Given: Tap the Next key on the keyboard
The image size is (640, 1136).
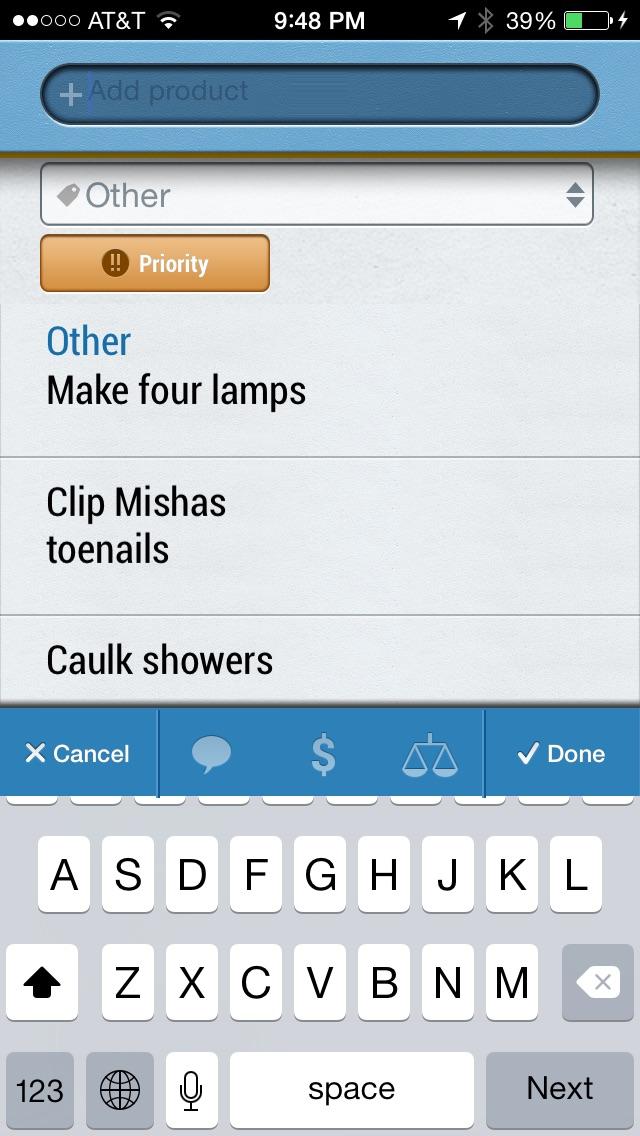Looking at the screenshot, I should coord(560,1089).
